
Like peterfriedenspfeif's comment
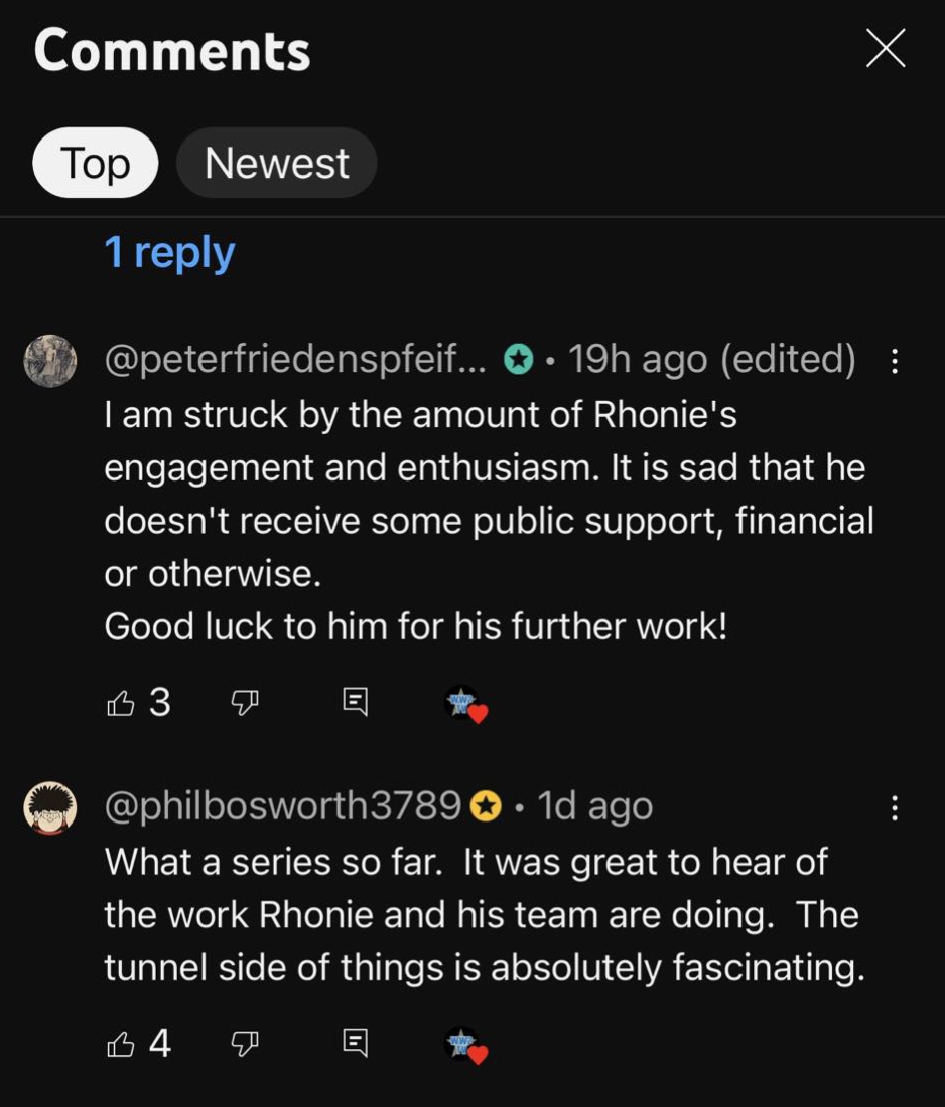coord(120,704)
